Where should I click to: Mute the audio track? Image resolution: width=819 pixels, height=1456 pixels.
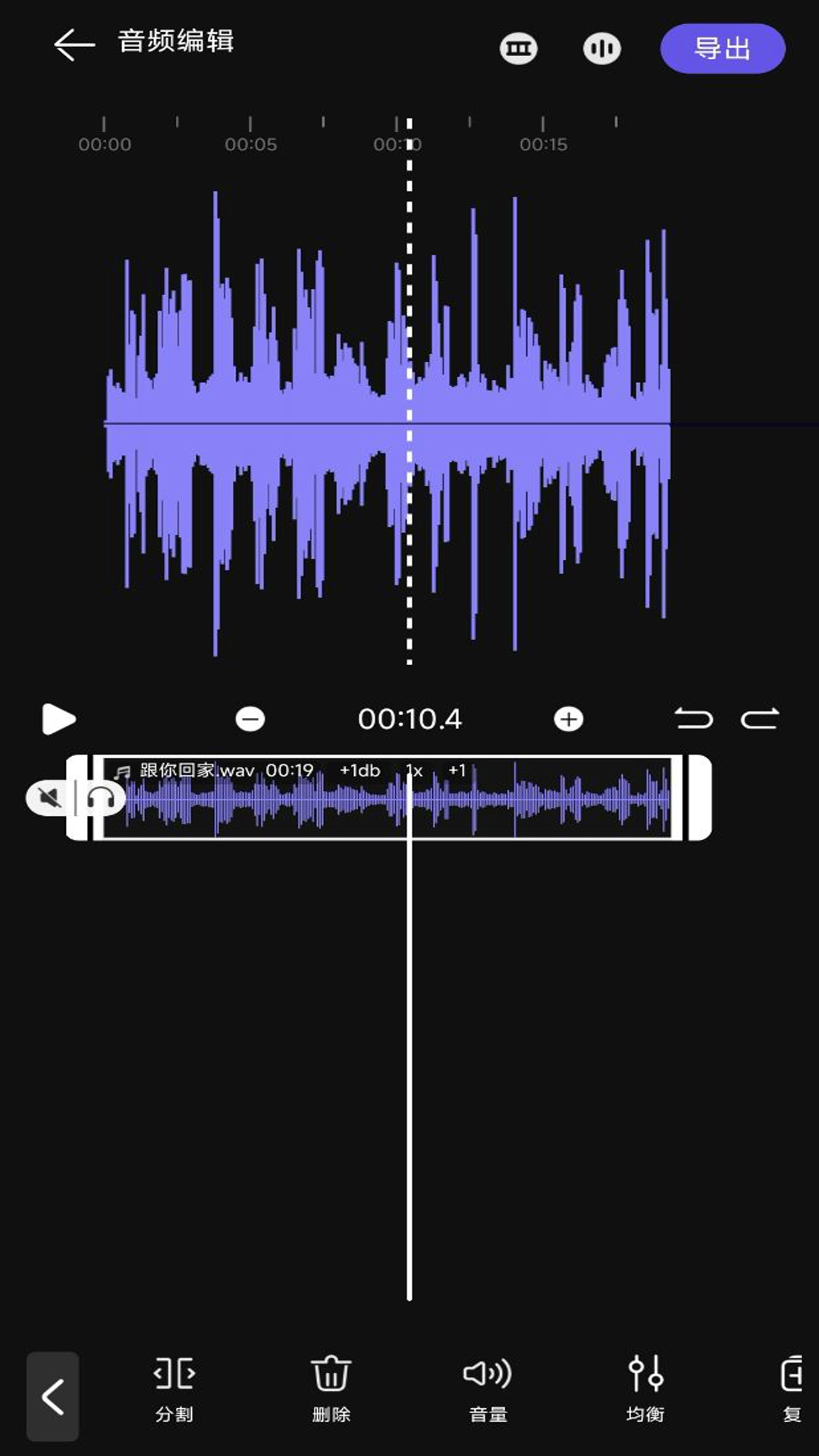pos(49,798)
